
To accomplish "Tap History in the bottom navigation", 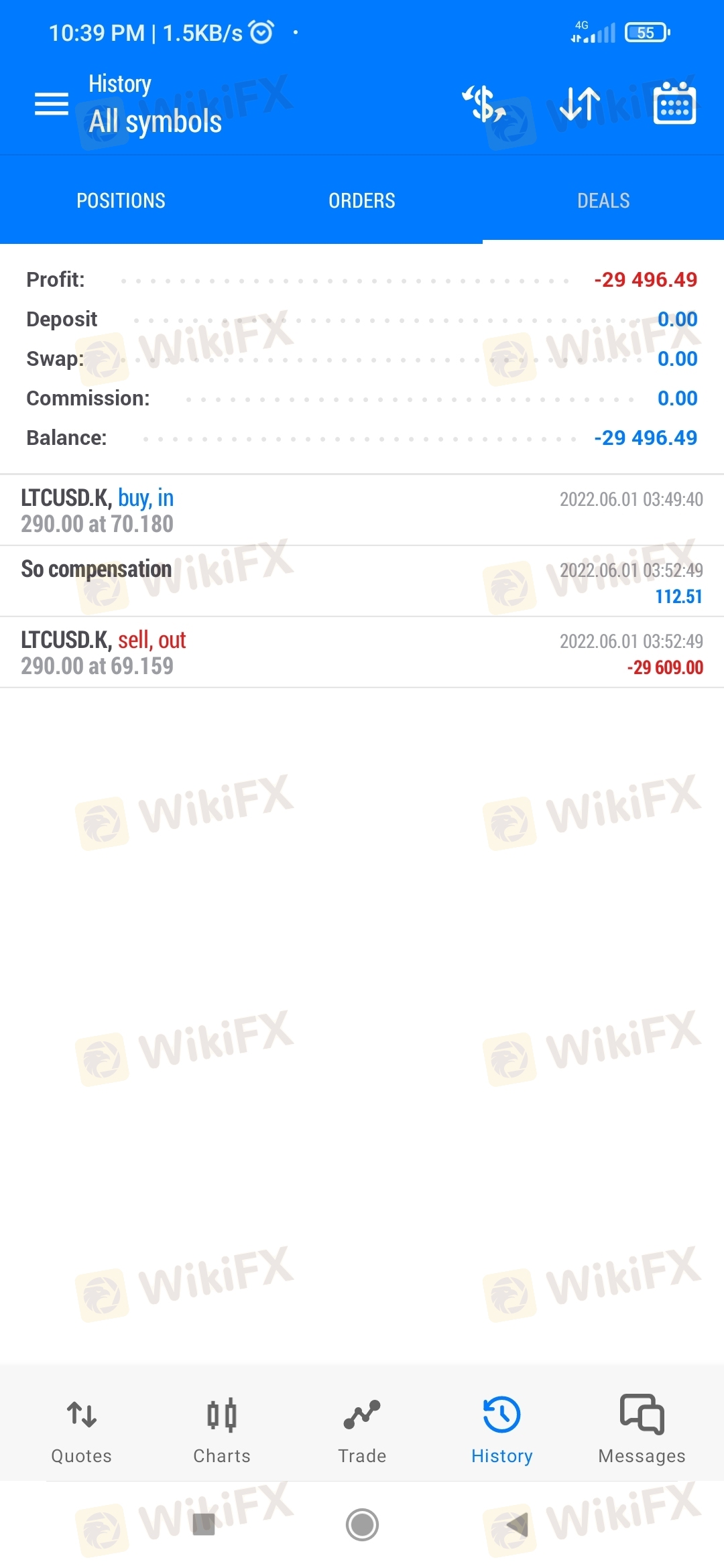I will tap(502, 1430).
